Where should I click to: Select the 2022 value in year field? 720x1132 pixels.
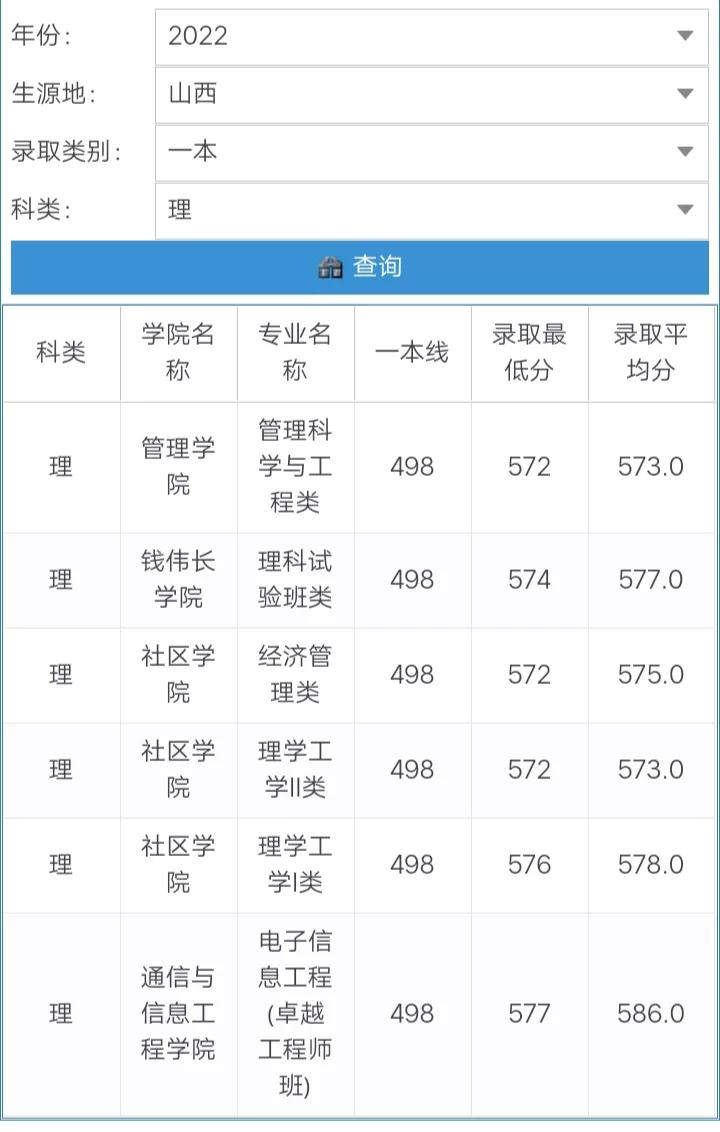[195, 36]
